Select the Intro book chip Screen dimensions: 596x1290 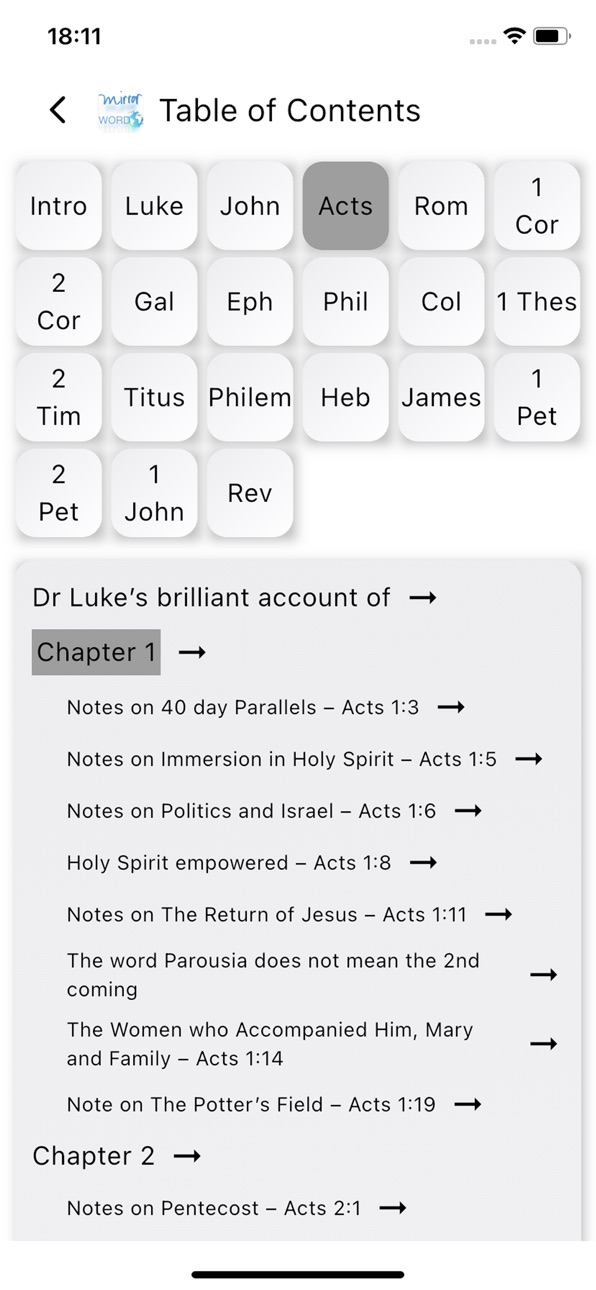[58, 206]
